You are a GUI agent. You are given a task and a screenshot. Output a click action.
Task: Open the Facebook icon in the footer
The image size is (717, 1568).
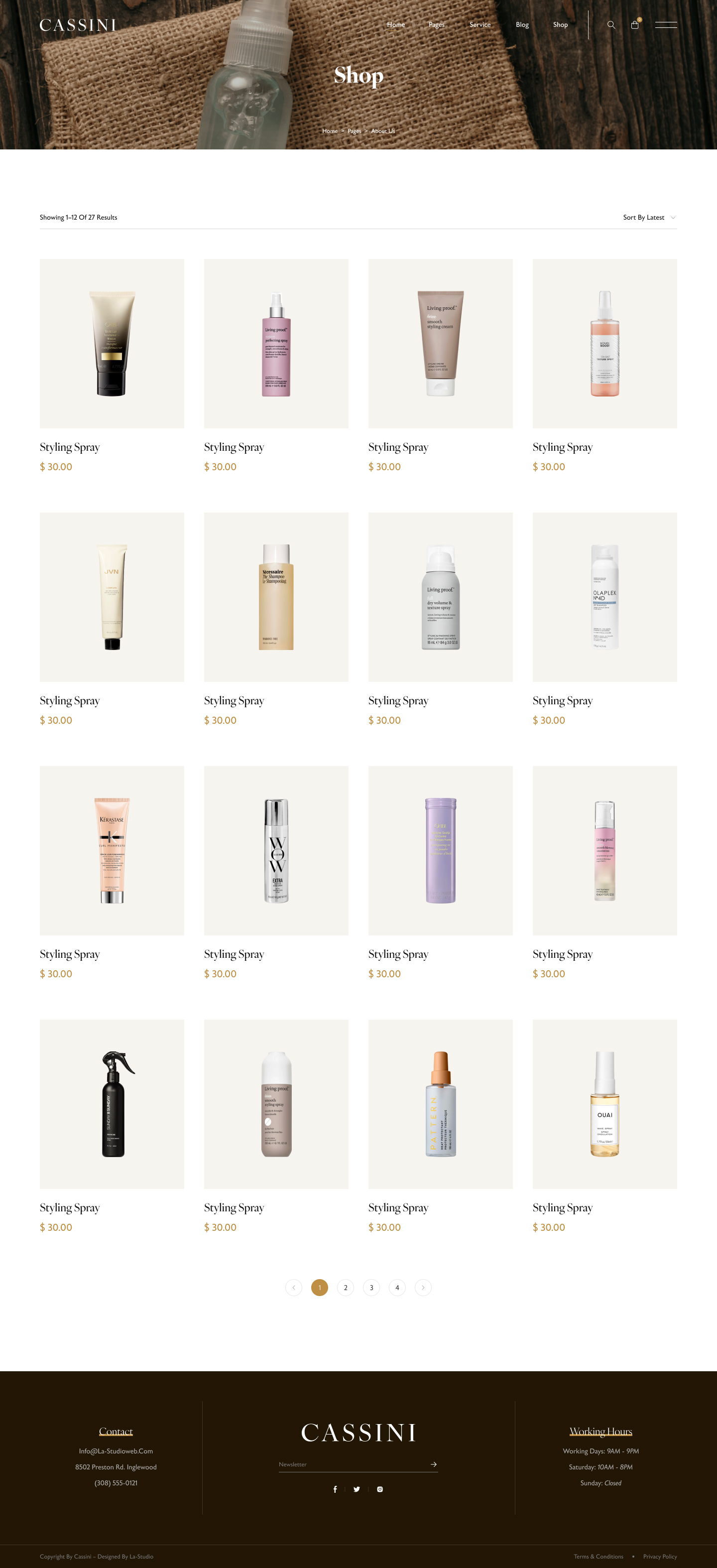pos(335,1489)
